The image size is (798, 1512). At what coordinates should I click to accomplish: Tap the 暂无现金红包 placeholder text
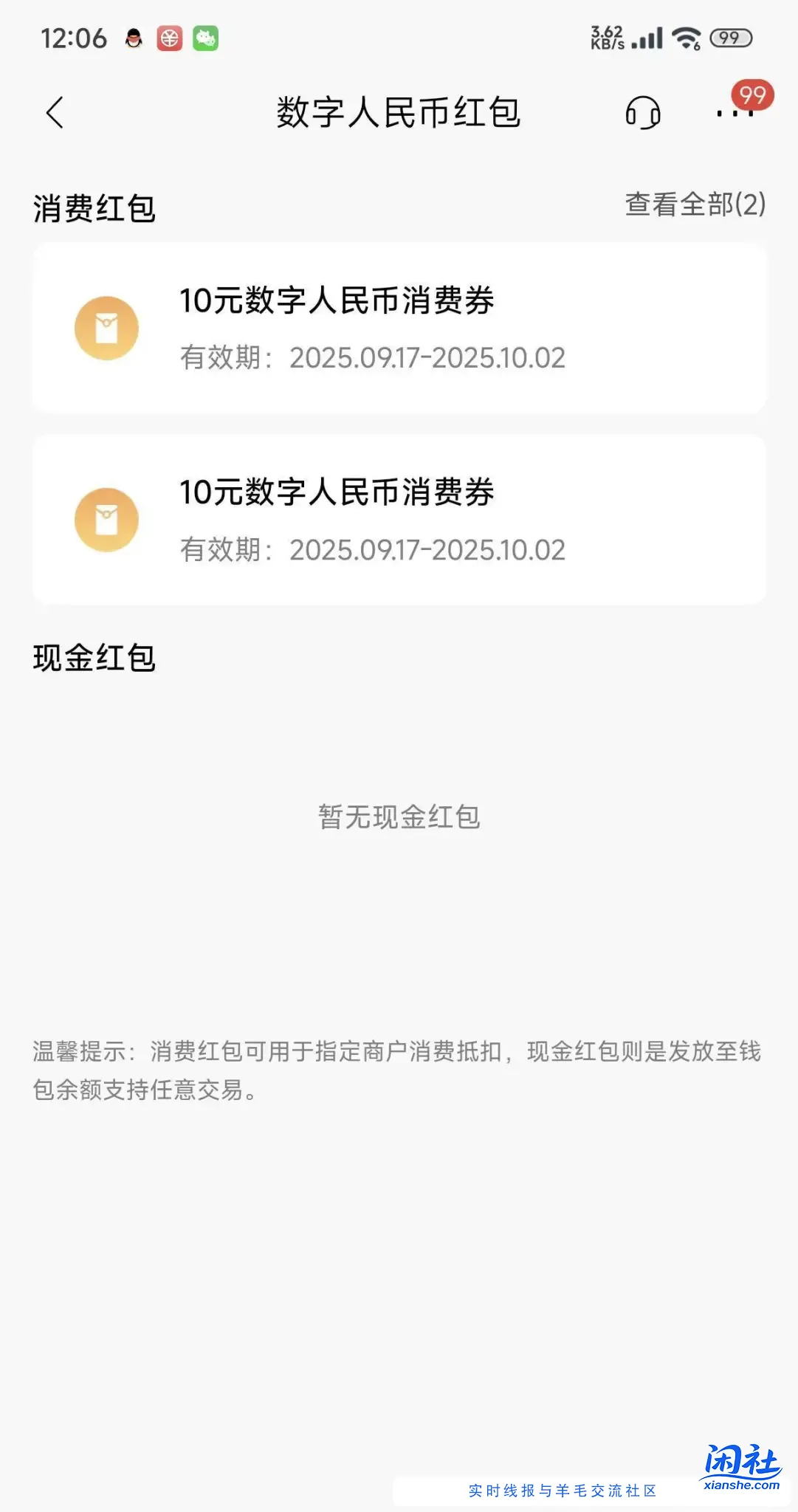tap(399, 817)
